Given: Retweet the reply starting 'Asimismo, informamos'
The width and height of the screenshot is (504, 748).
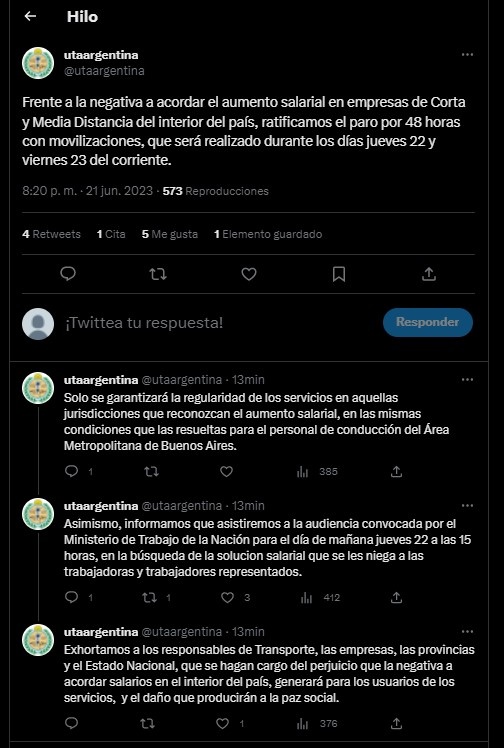Looking at the screenshot, I should (x=150, y=598).
